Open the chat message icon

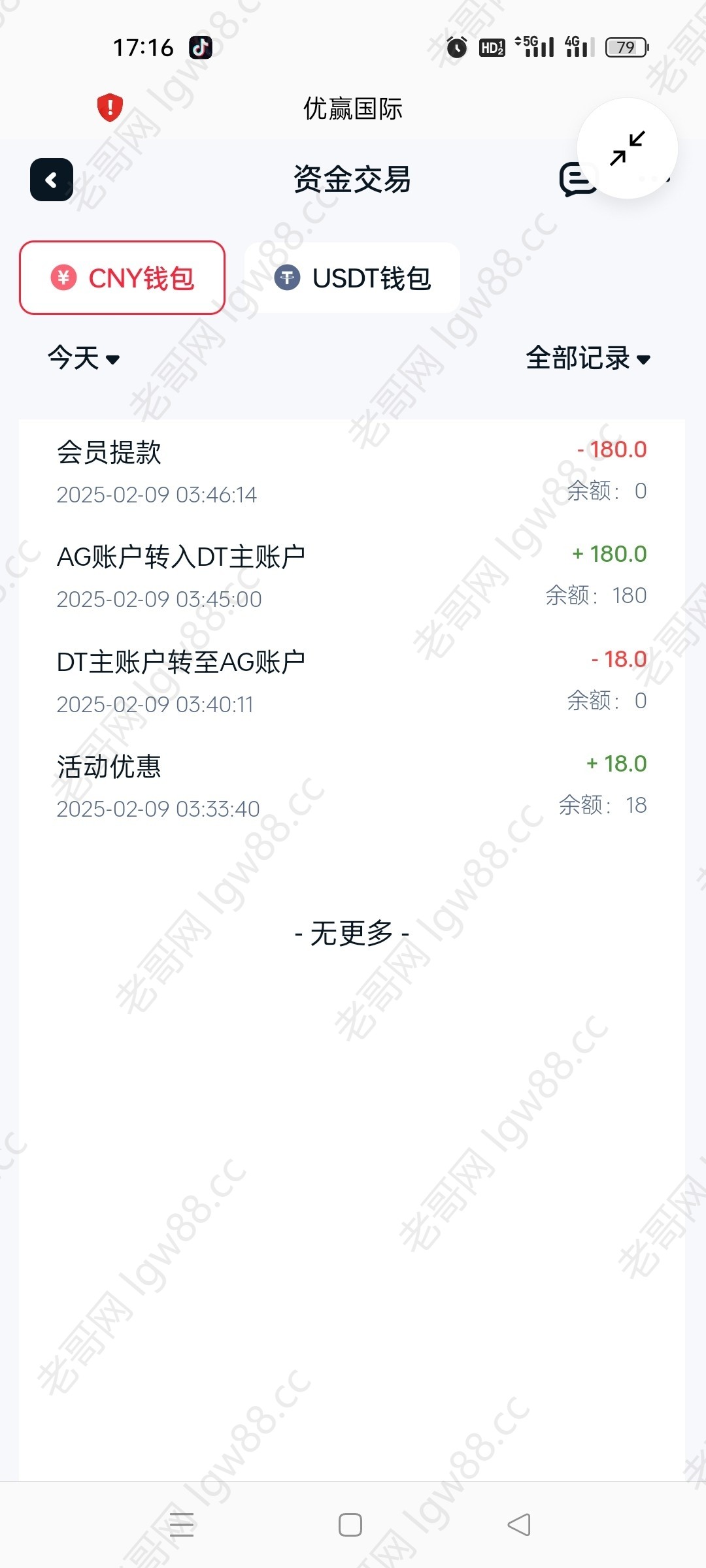(x=577, y=180)
